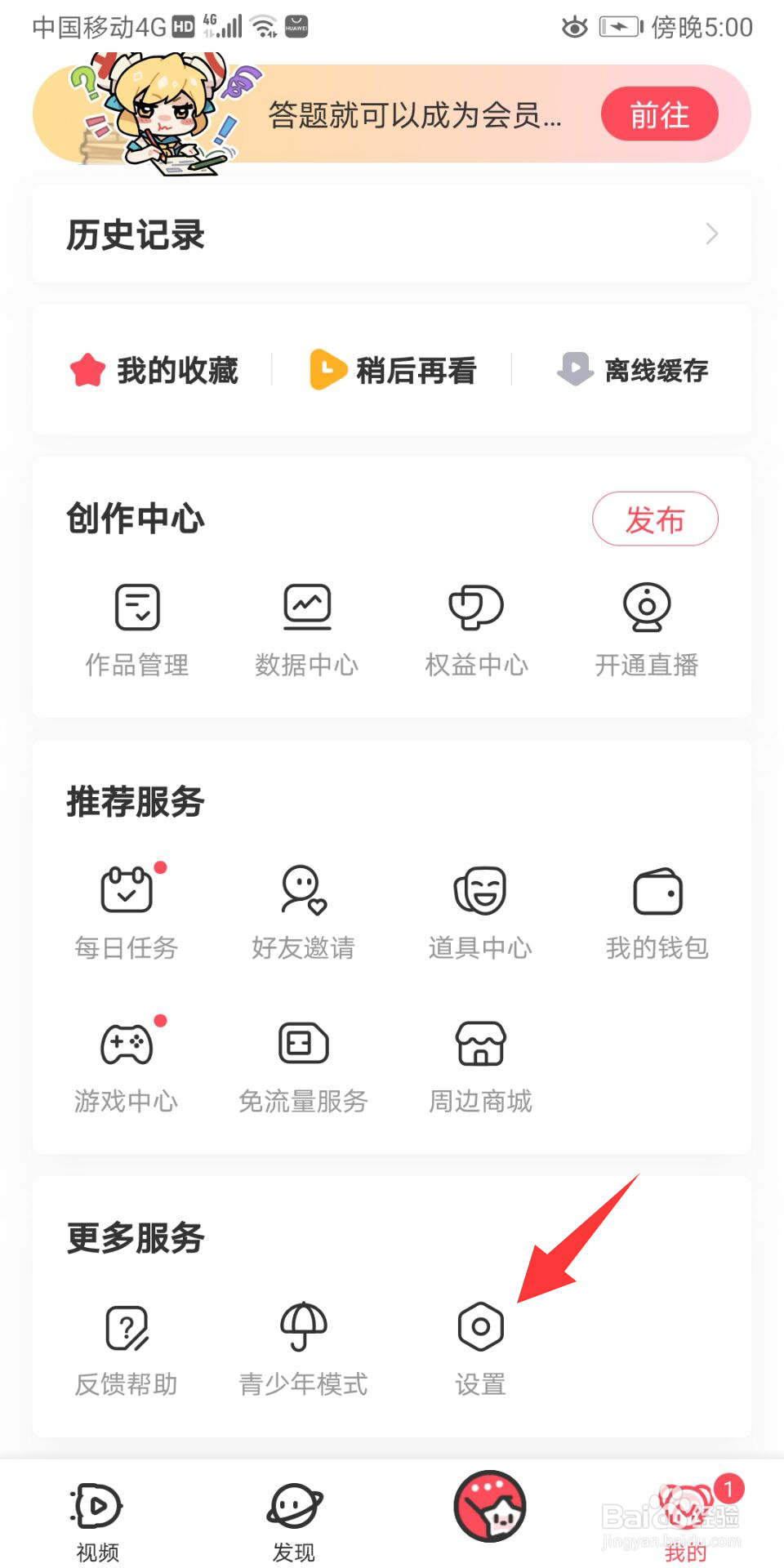
Task: Open 稍后再看 watch later list
Action: 394,370
